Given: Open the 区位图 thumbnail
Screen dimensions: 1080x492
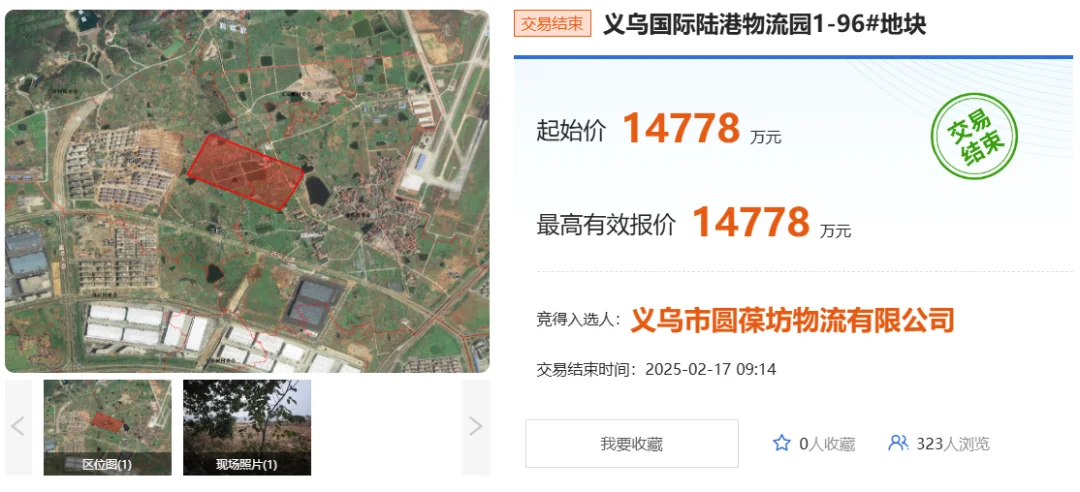Looking at the screenshot, I should coord(107,427).
